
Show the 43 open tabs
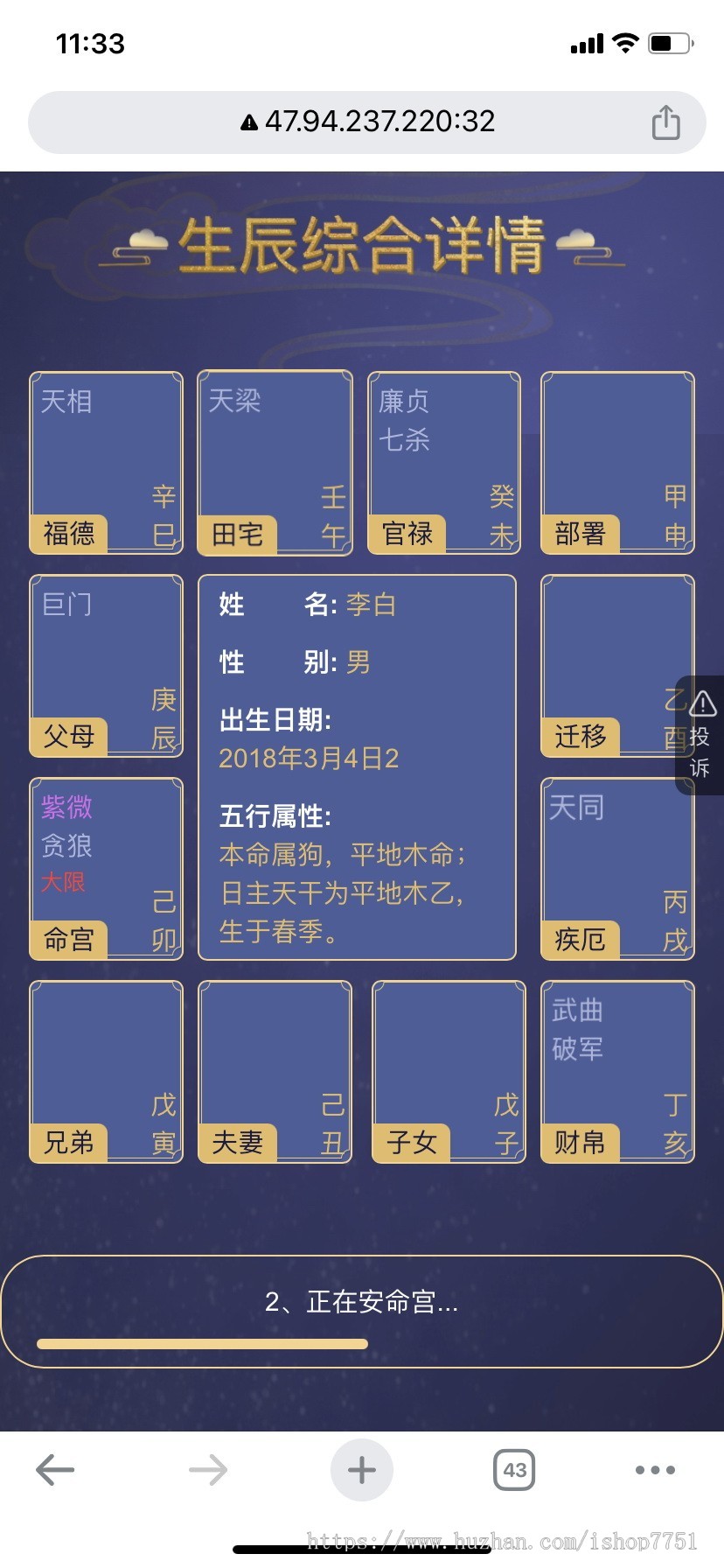[514, 1470]
